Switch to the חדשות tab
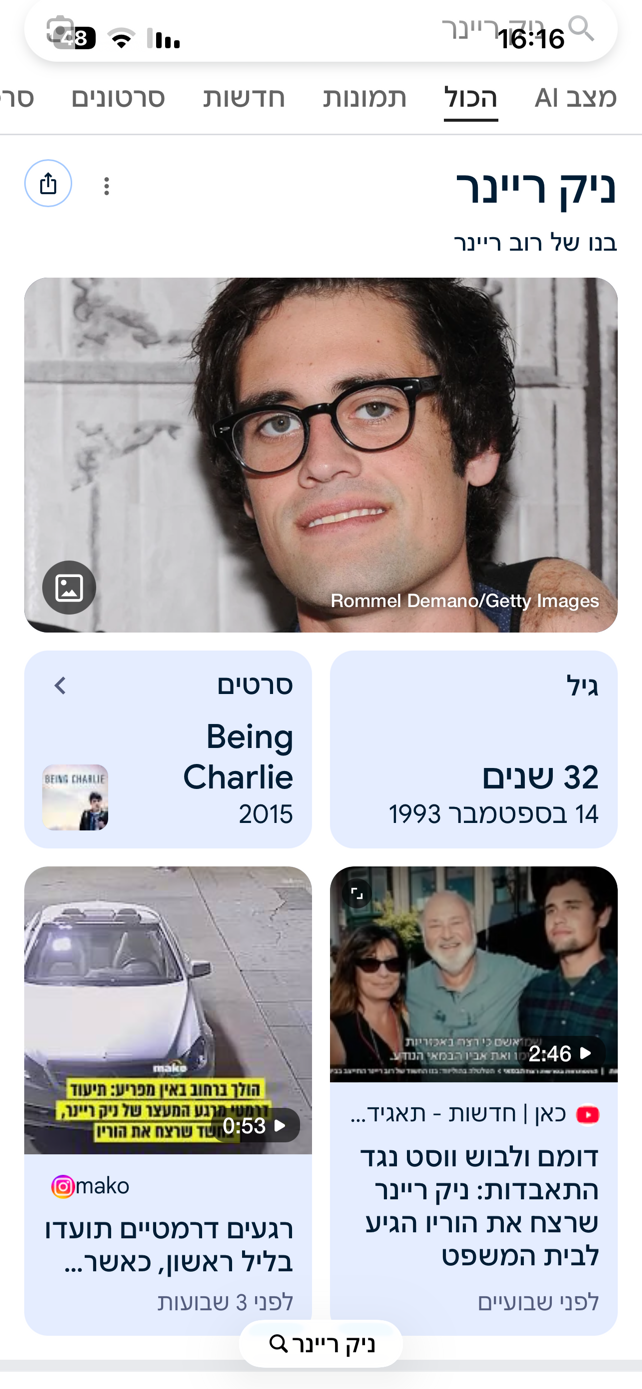 244,98
